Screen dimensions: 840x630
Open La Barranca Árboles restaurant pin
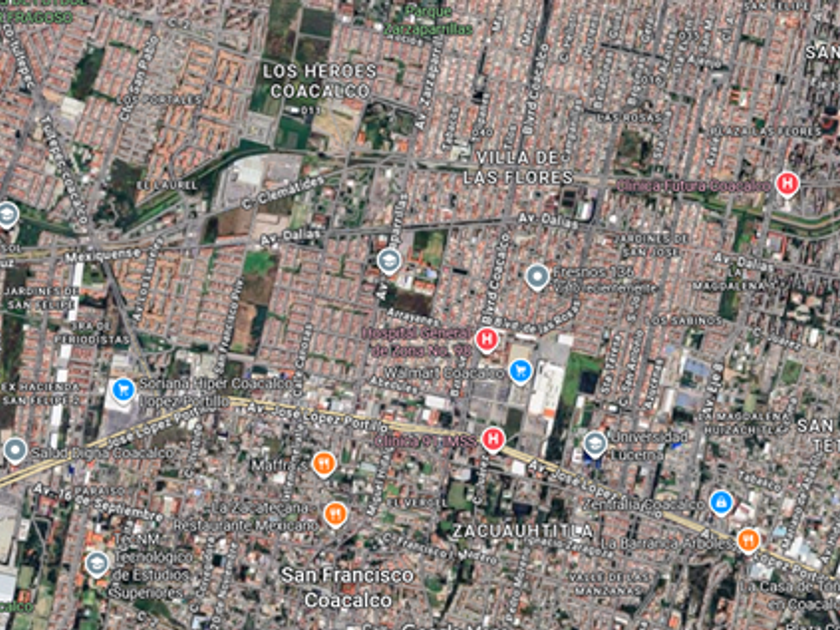(748, 541)
